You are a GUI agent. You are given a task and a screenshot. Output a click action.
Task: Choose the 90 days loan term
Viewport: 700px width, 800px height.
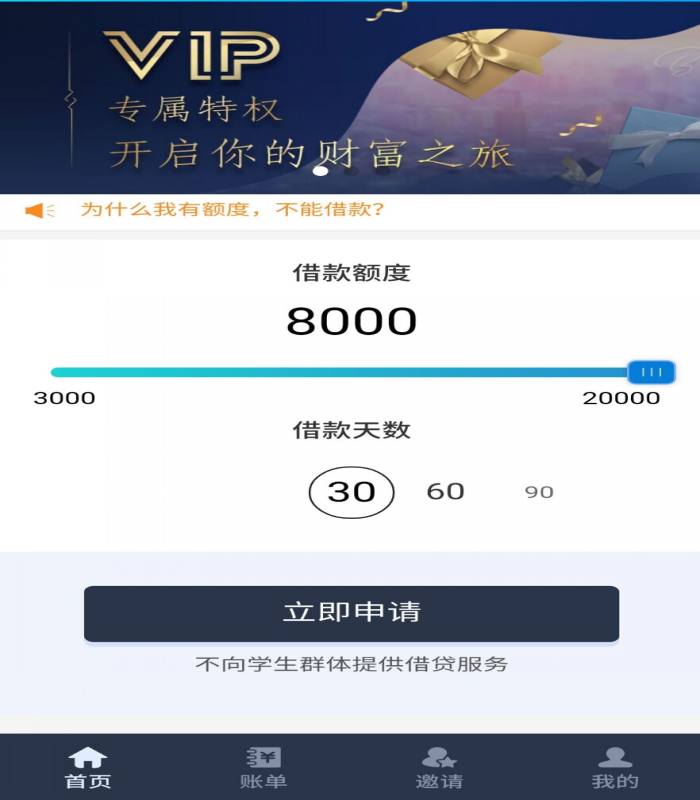pyautogui.click(x=539, y=492)
